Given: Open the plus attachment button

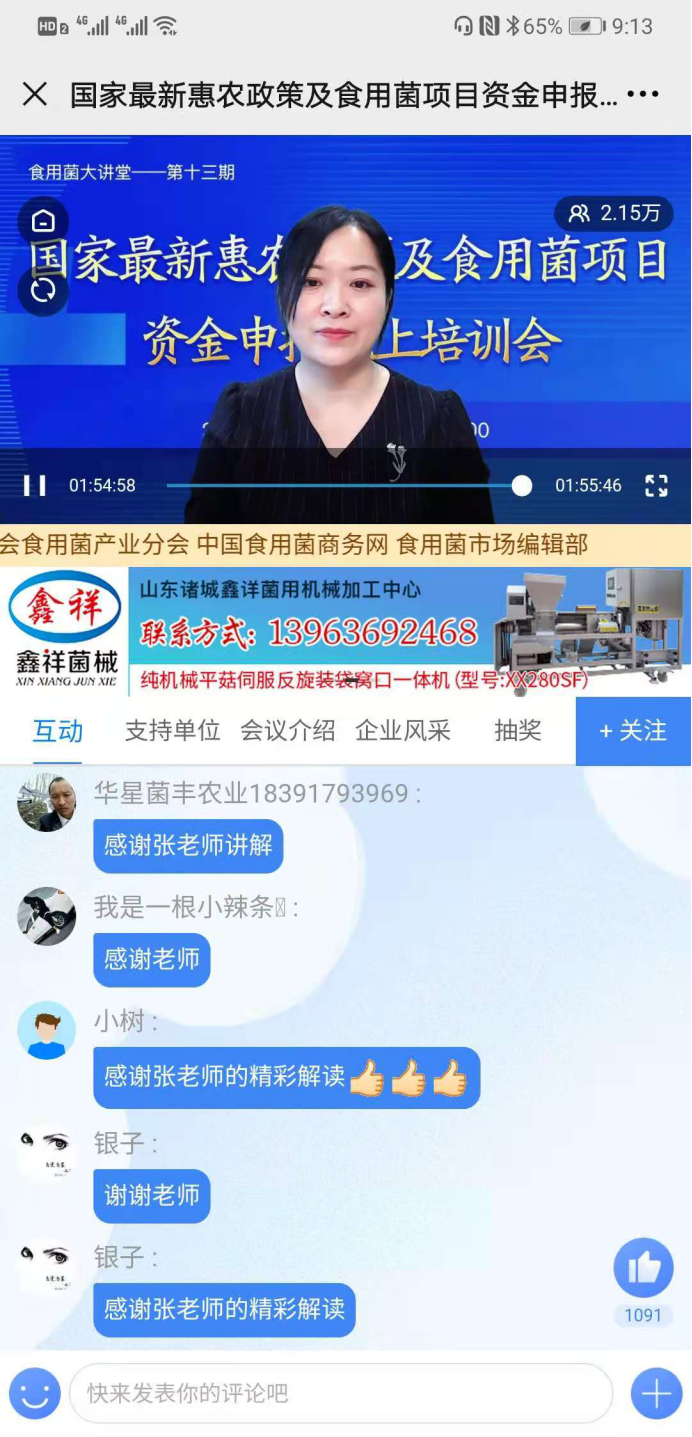Looking at the screenshot, I should (656, 1393).
